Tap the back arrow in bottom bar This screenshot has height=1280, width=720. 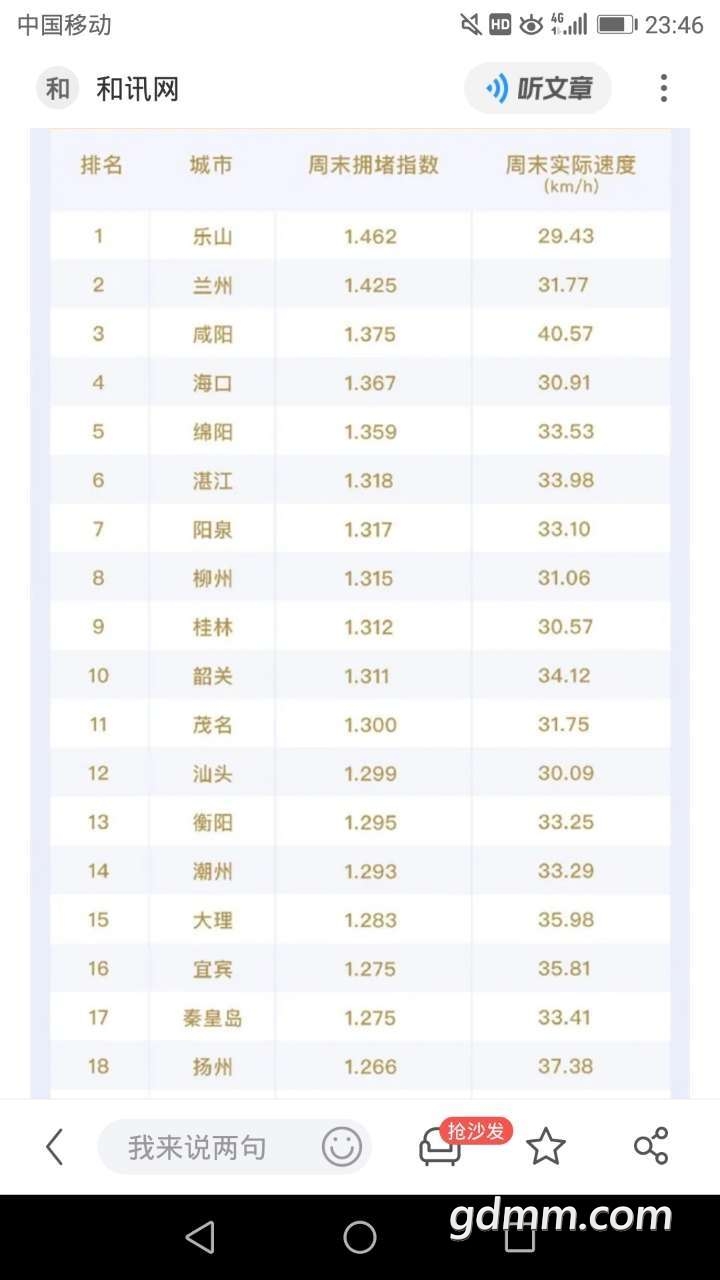(x=55, y=1147)
